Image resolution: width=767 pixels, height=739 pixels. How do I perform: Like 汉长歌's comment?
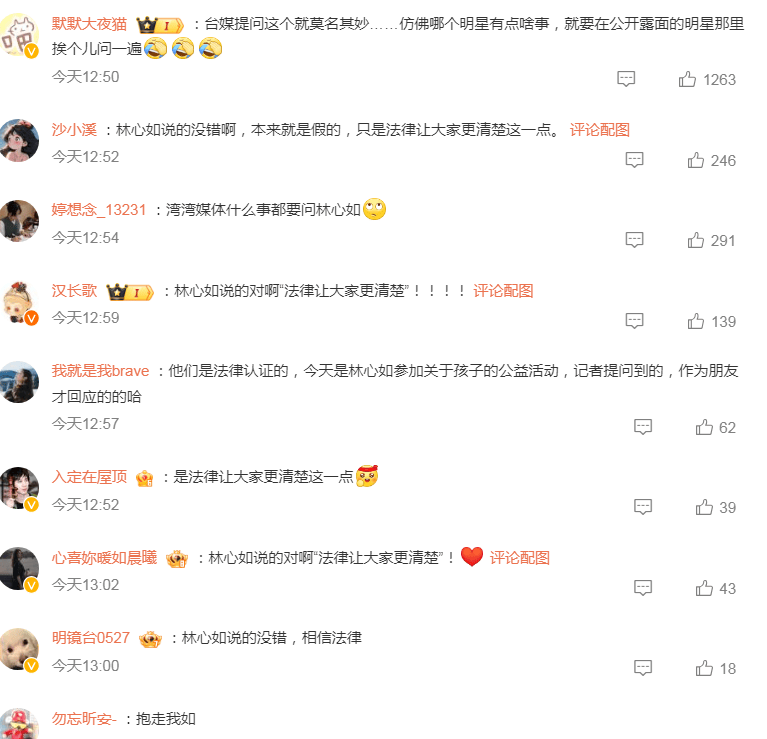click(696, 321)
